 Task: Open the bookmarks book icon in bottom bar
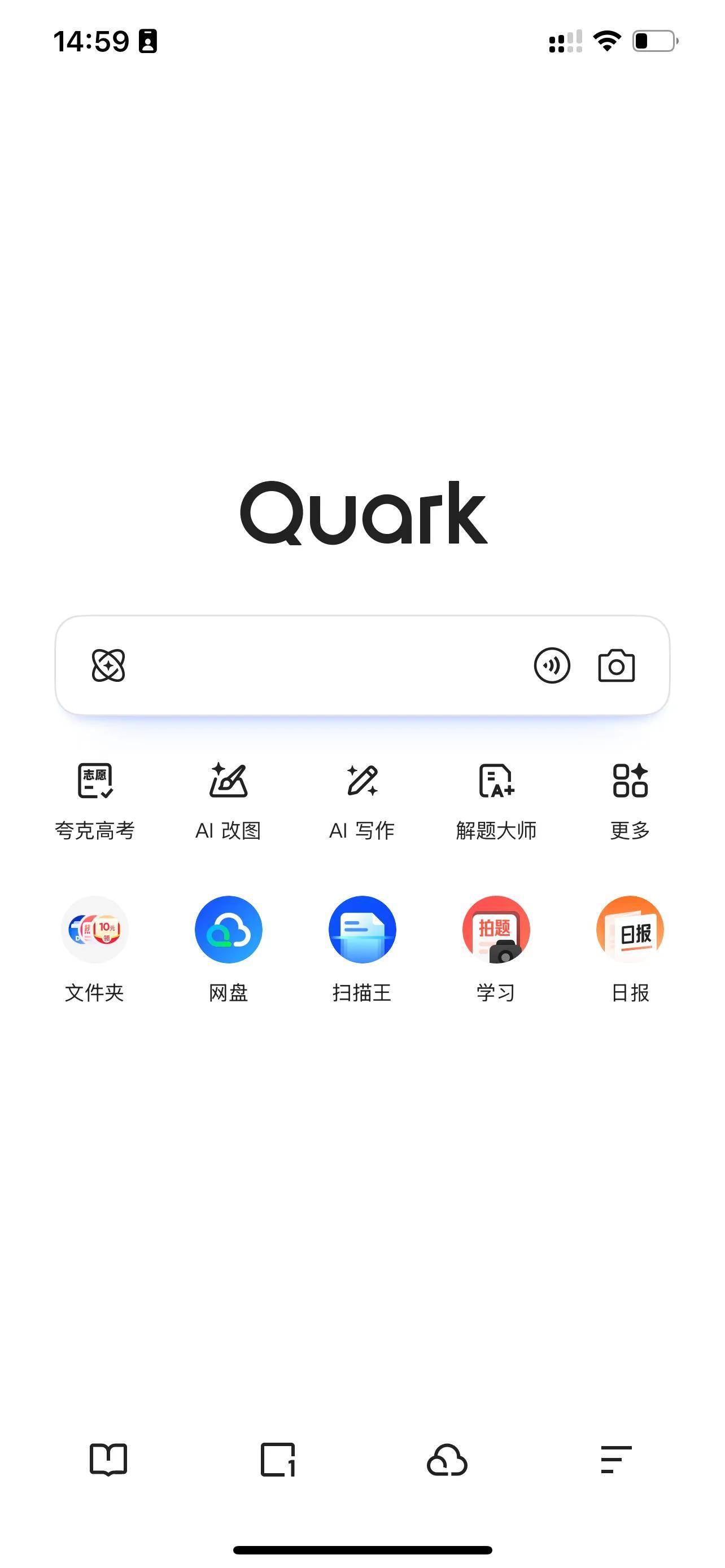pyautogui.click(x=108, y=1460)
